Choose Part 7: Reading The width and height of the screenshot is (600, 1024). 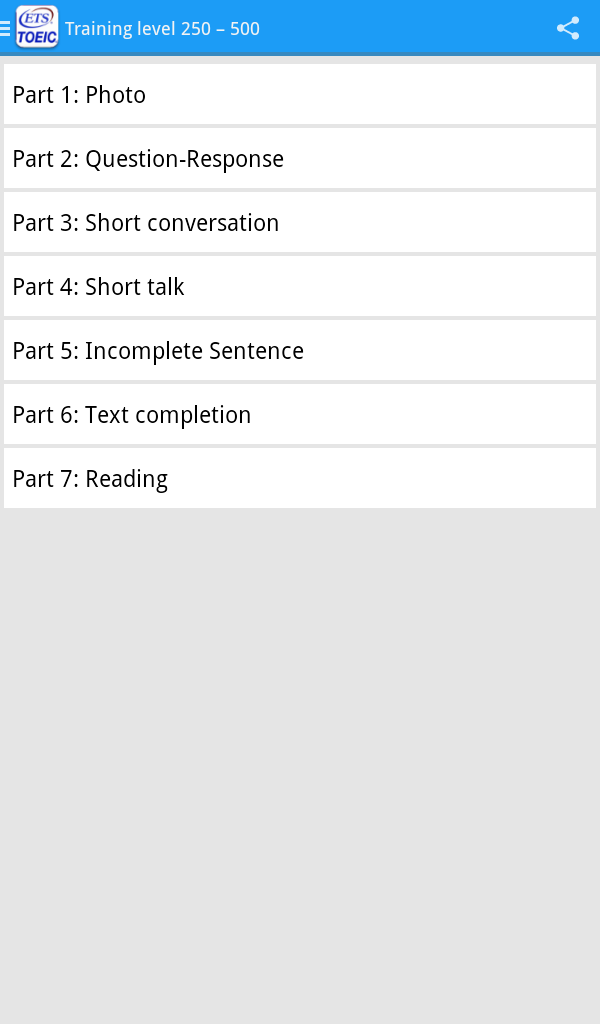click(300, 478)
